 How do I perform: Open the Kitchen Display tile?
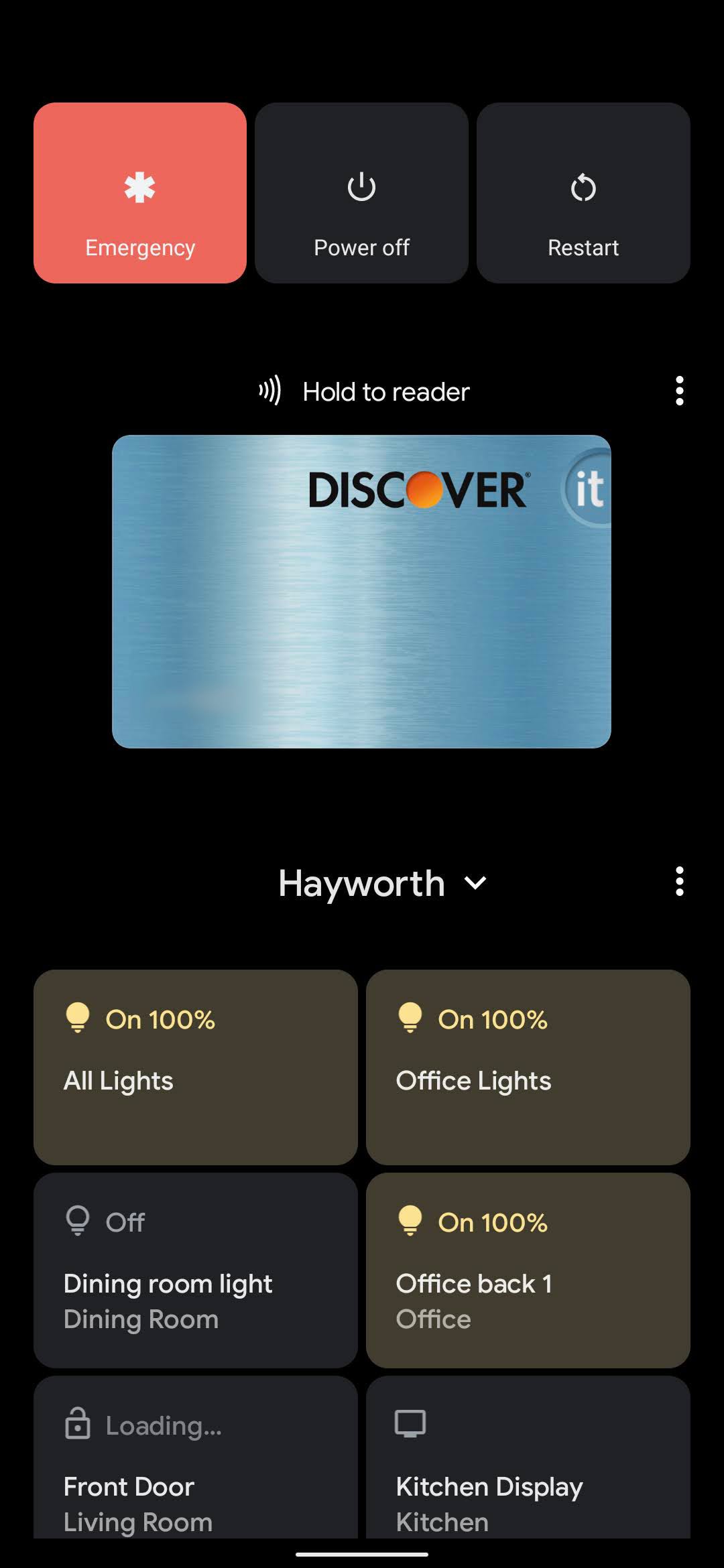pos(528,1461)
